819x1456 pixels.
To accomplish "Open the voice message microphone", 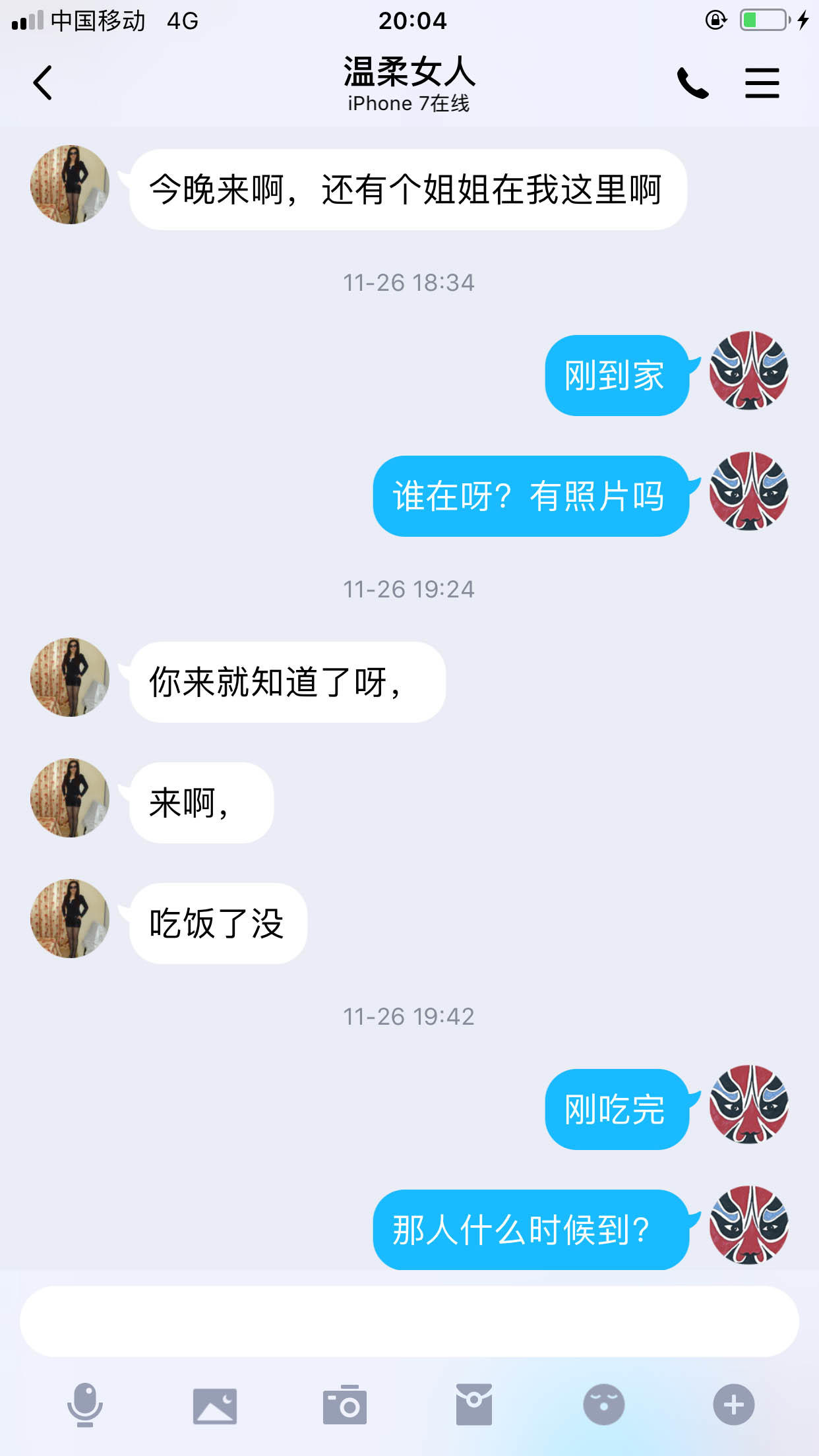I will click(x=85, y=1405).
